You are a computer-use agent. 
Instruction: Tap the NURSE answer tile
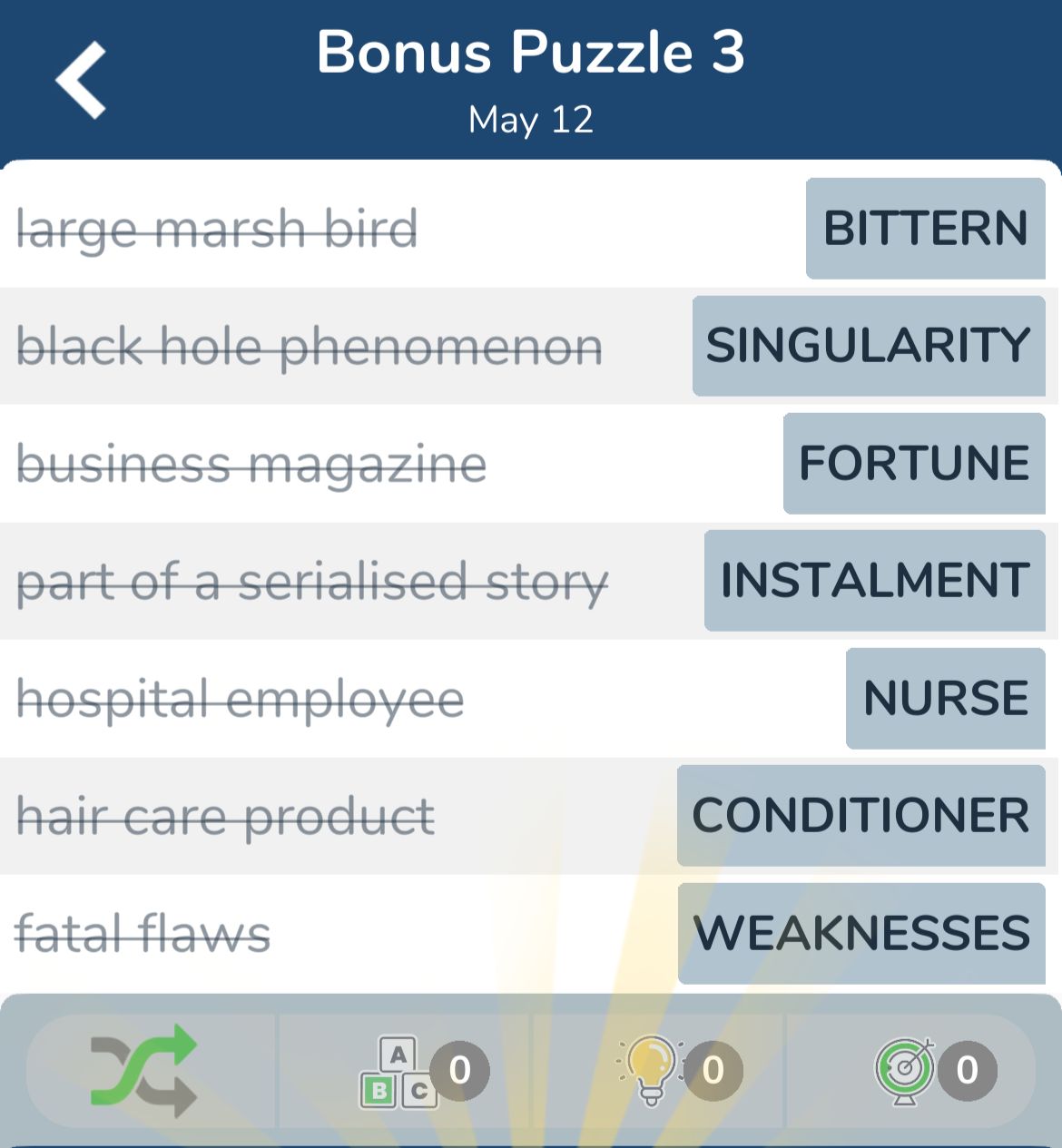coord(945,698)
